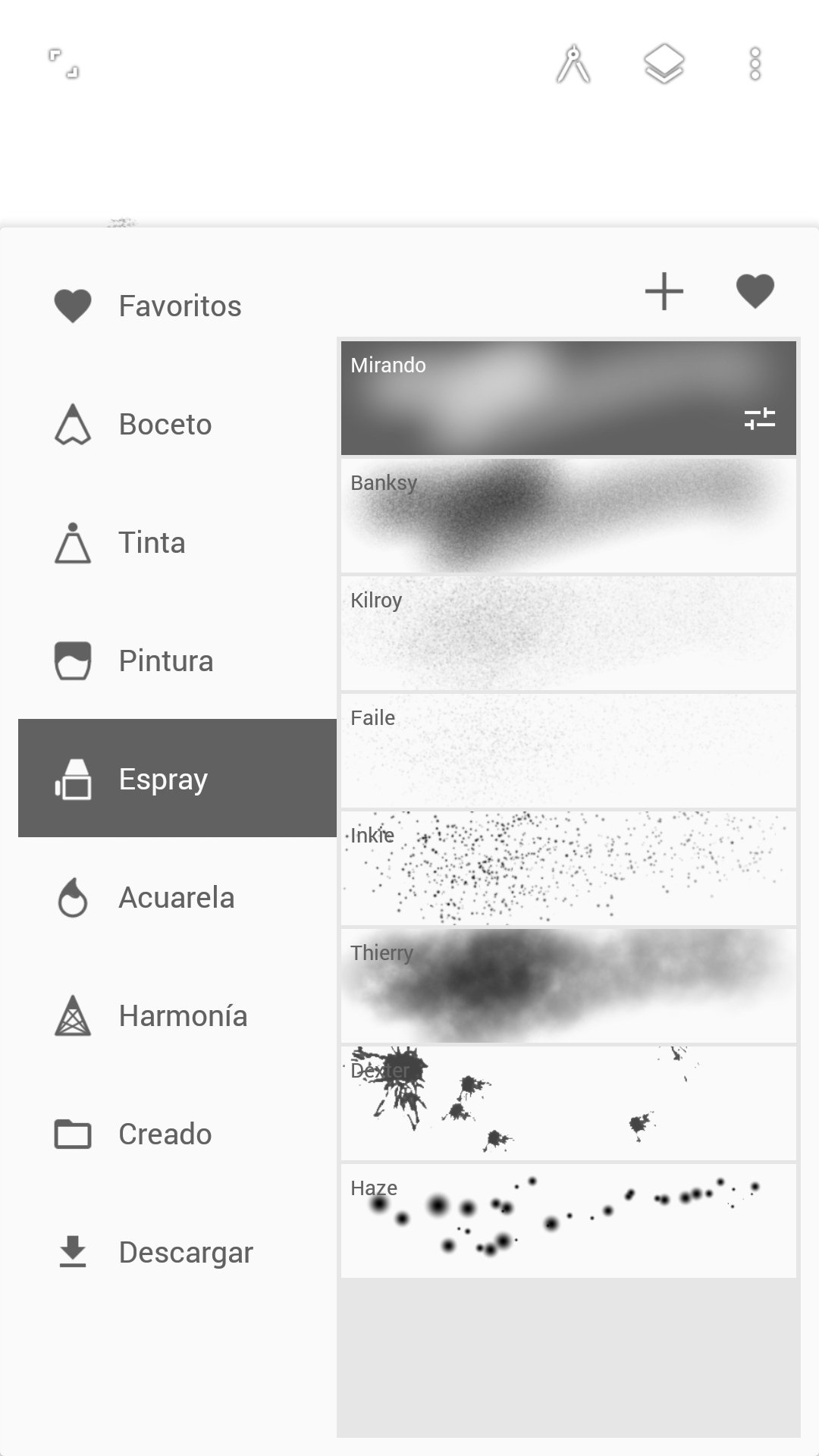This screenshot has width=819, height=1456.
Task: Select the Acuarela brush category
Action: [177, 898]
